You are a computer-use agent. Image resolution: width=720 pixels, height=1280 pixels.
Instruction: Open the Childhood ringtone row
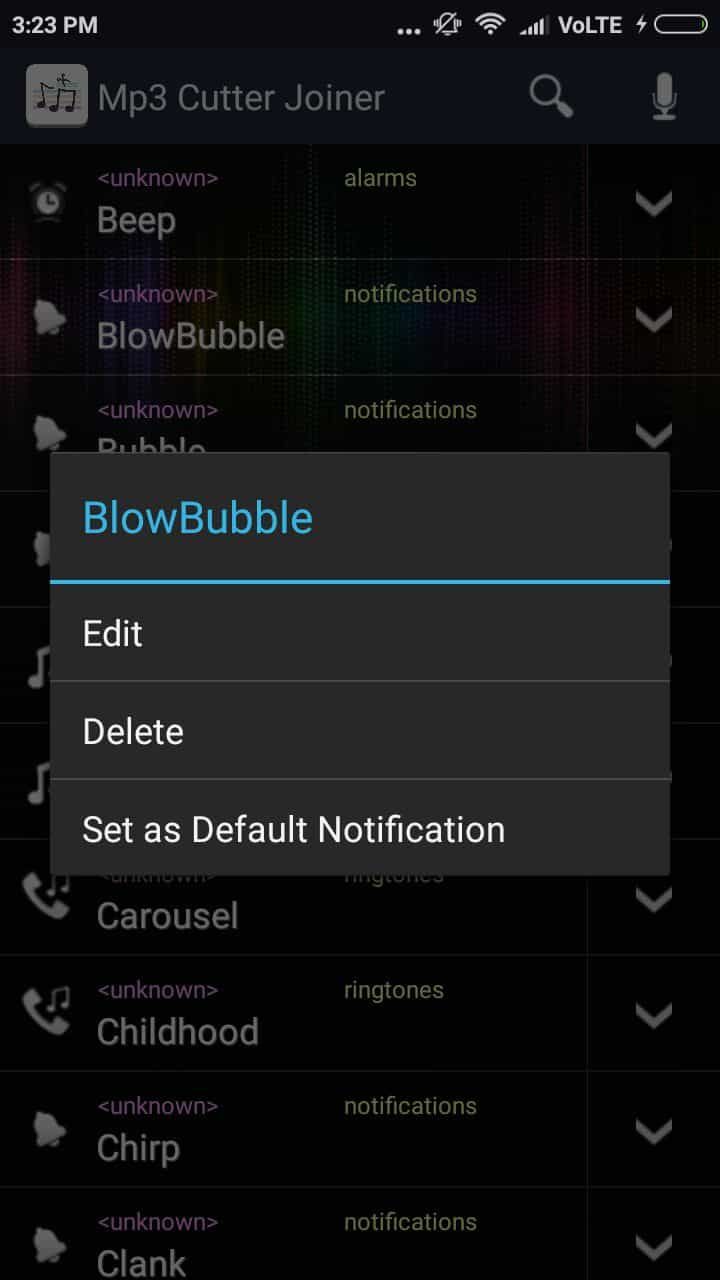pyautogui.click(x=294, y=1014)
